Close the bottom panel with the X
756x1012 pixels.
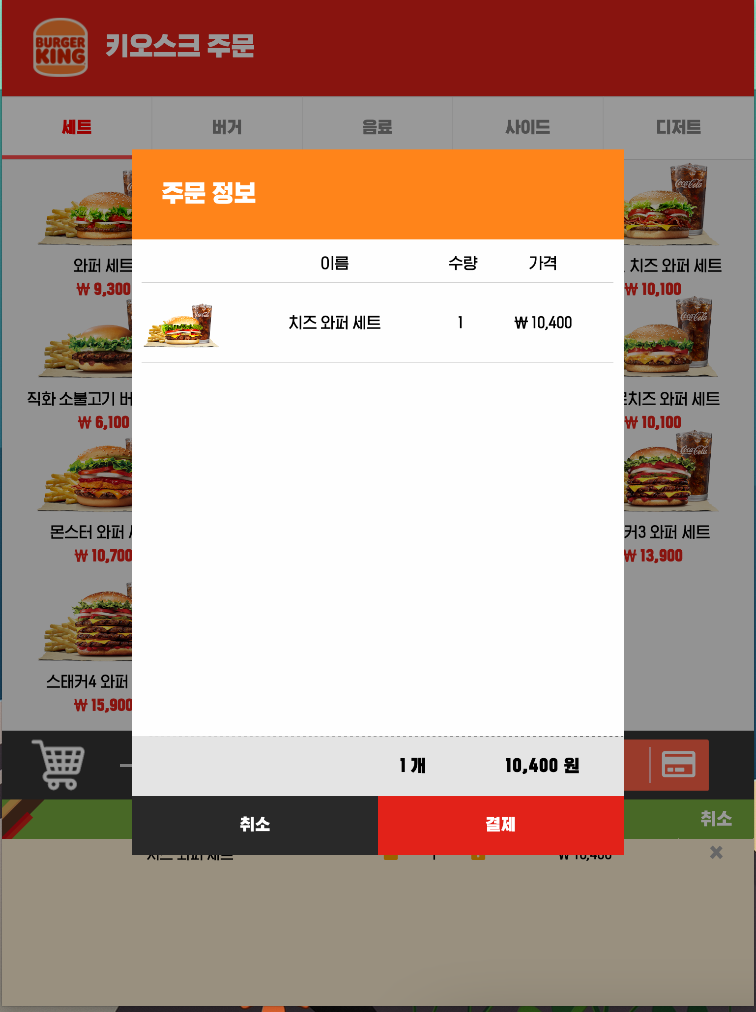[x=715, y=852]
